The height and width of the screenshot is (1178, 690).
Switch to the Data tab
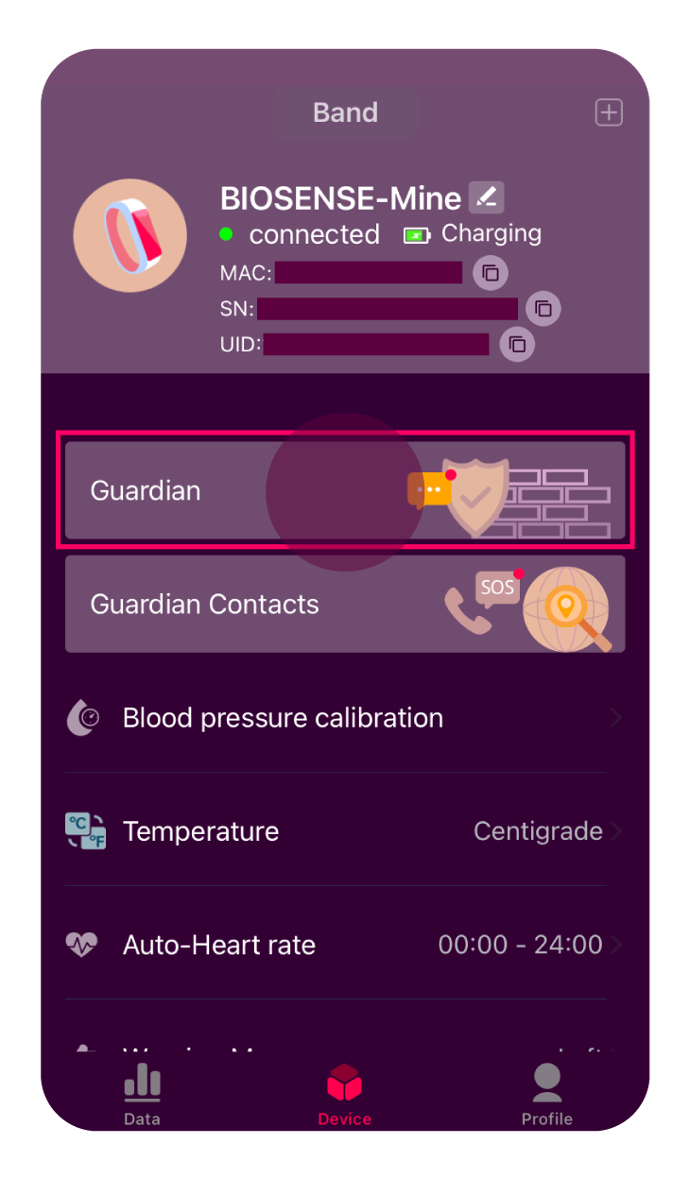(142, 1095)
